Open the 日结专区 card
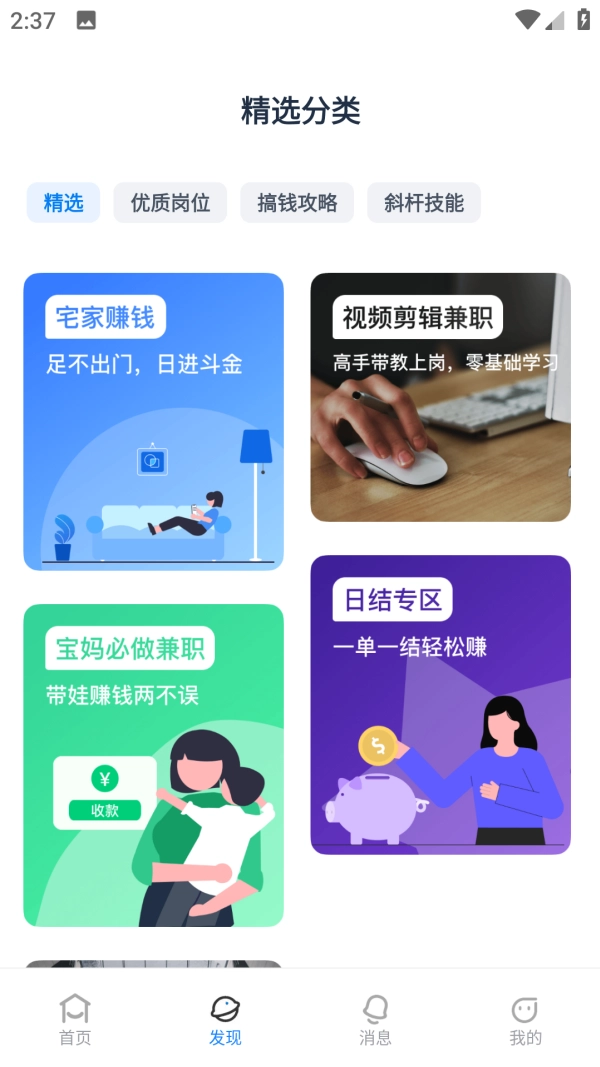 click(440, 704)
